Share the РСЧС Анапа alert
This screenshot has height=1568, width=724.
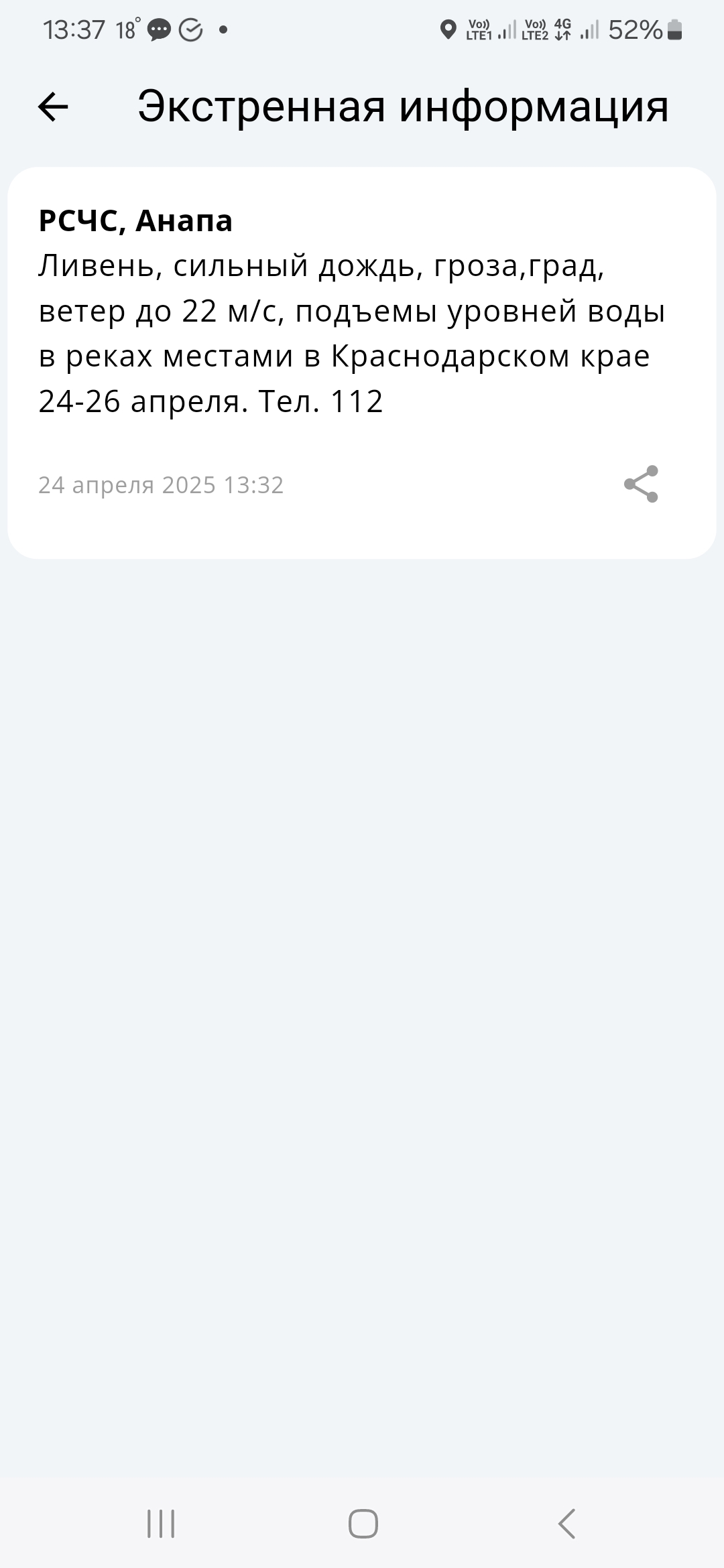(x=641, y=484)
